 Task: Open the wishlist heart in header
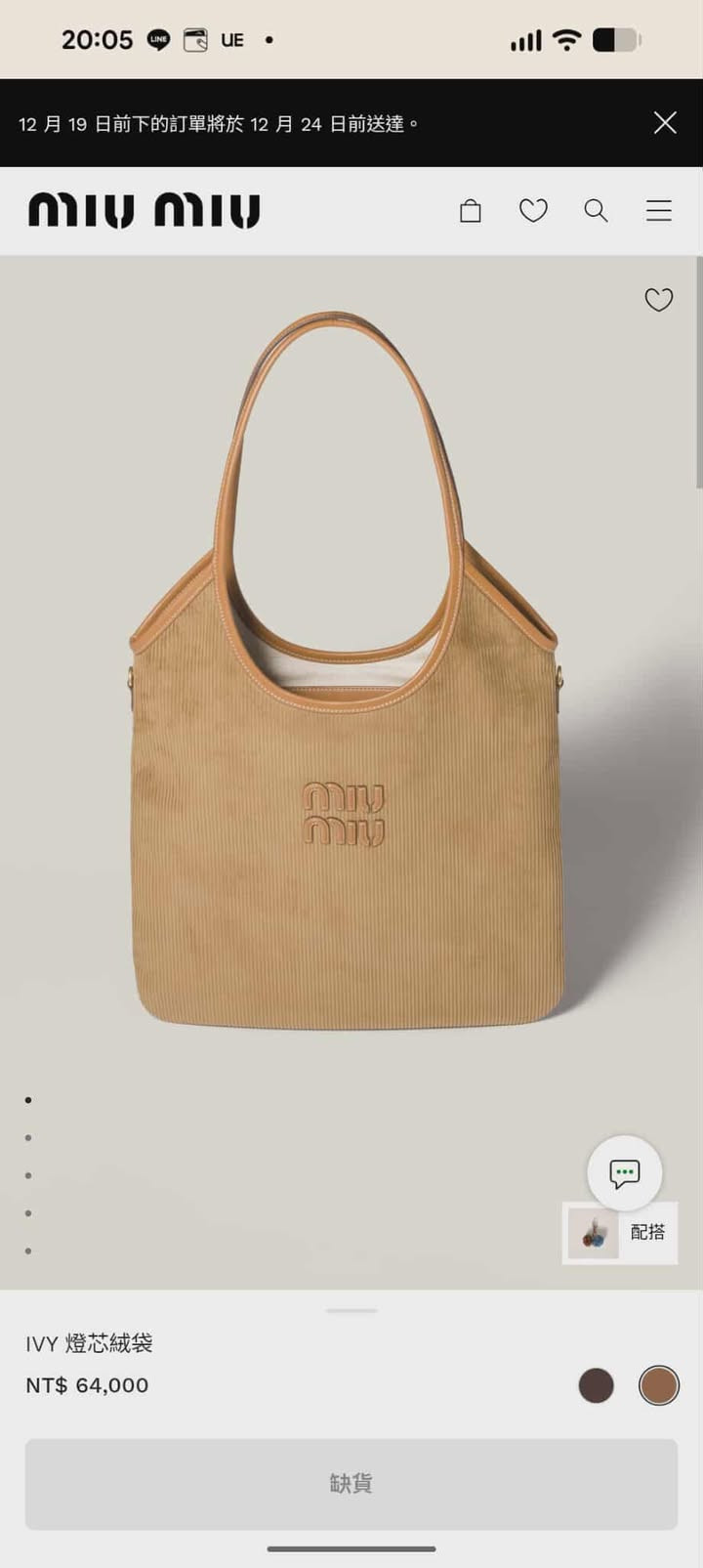tap(533, 211)
